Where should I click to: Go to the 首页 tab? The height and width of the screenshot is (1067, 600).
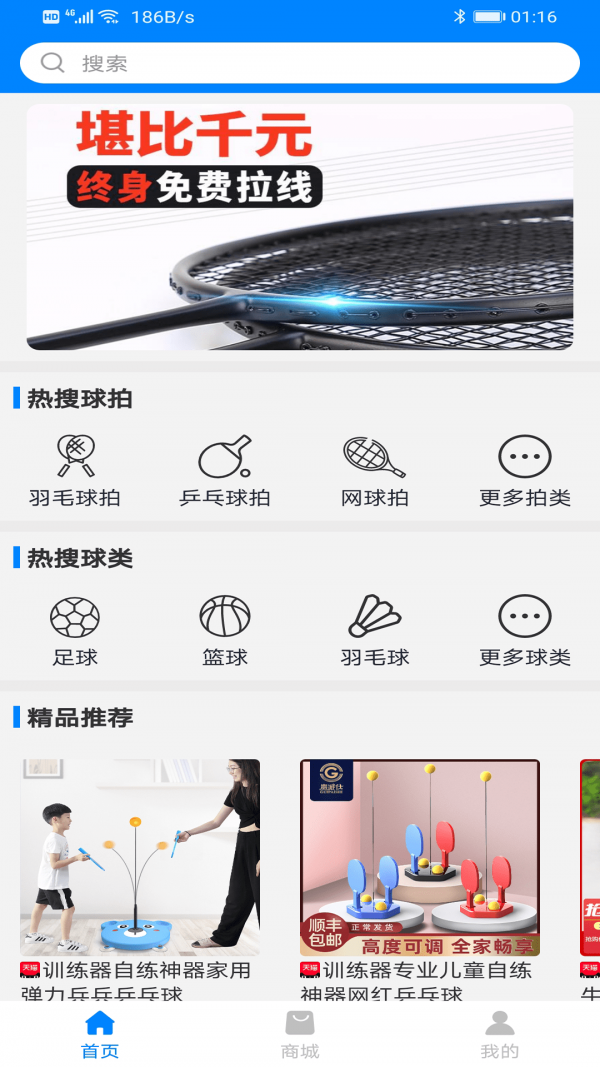(100, 1034)
